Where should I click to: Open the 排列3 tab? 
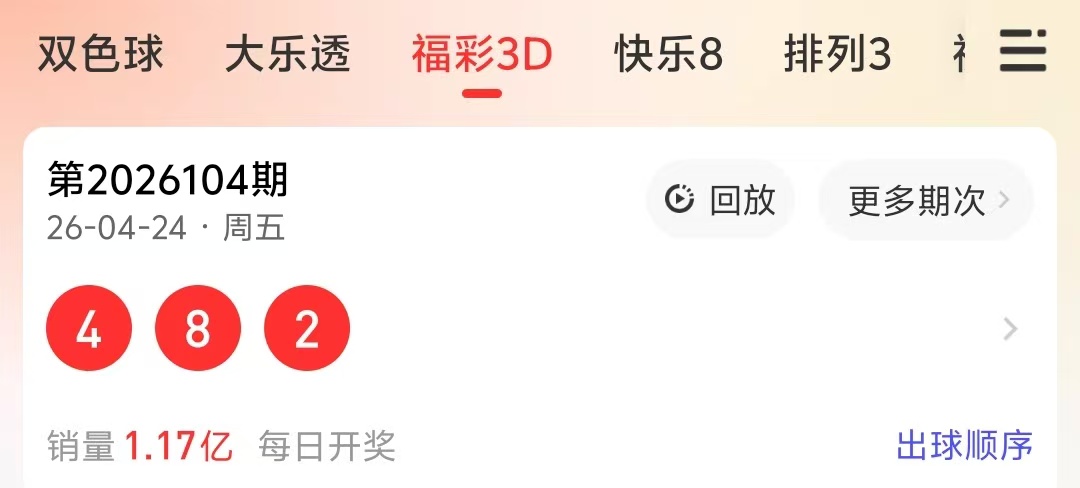pyautogui.click(x=837, y=55)
